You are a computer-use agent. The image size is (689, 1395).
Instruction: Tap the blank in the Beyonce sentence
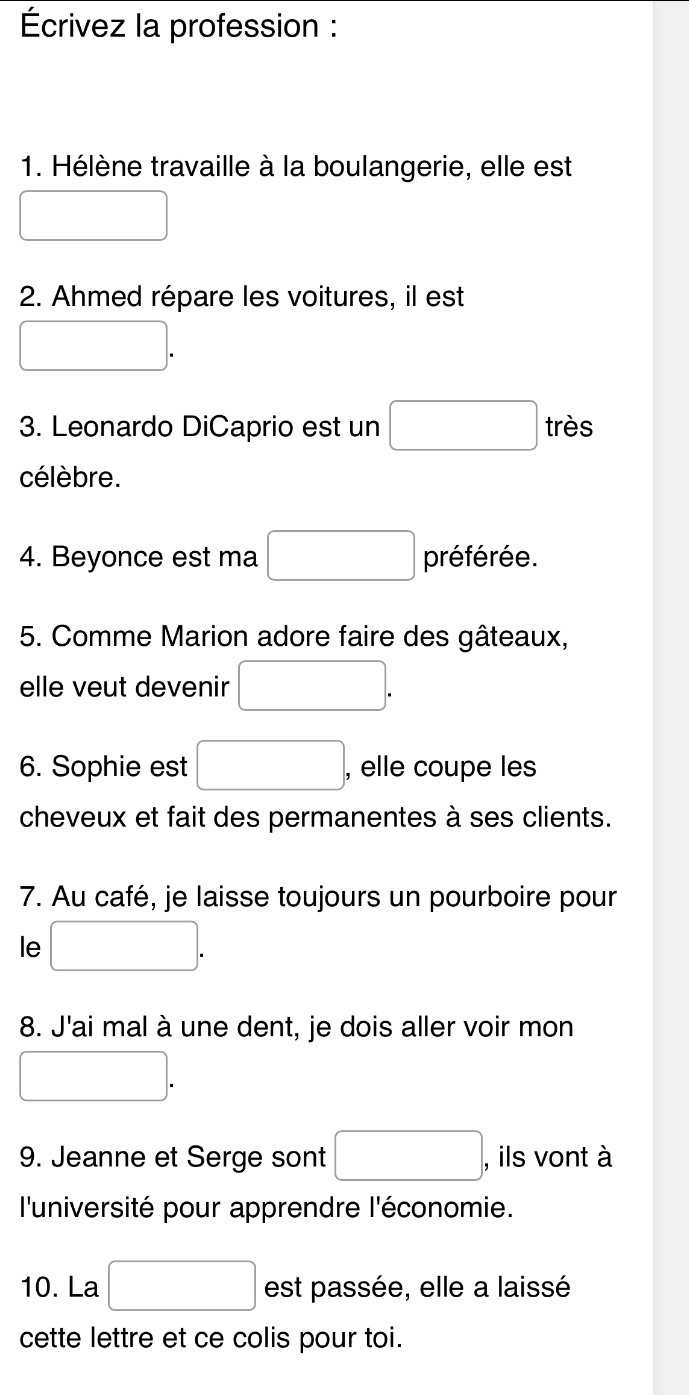(x=340, y=556)
